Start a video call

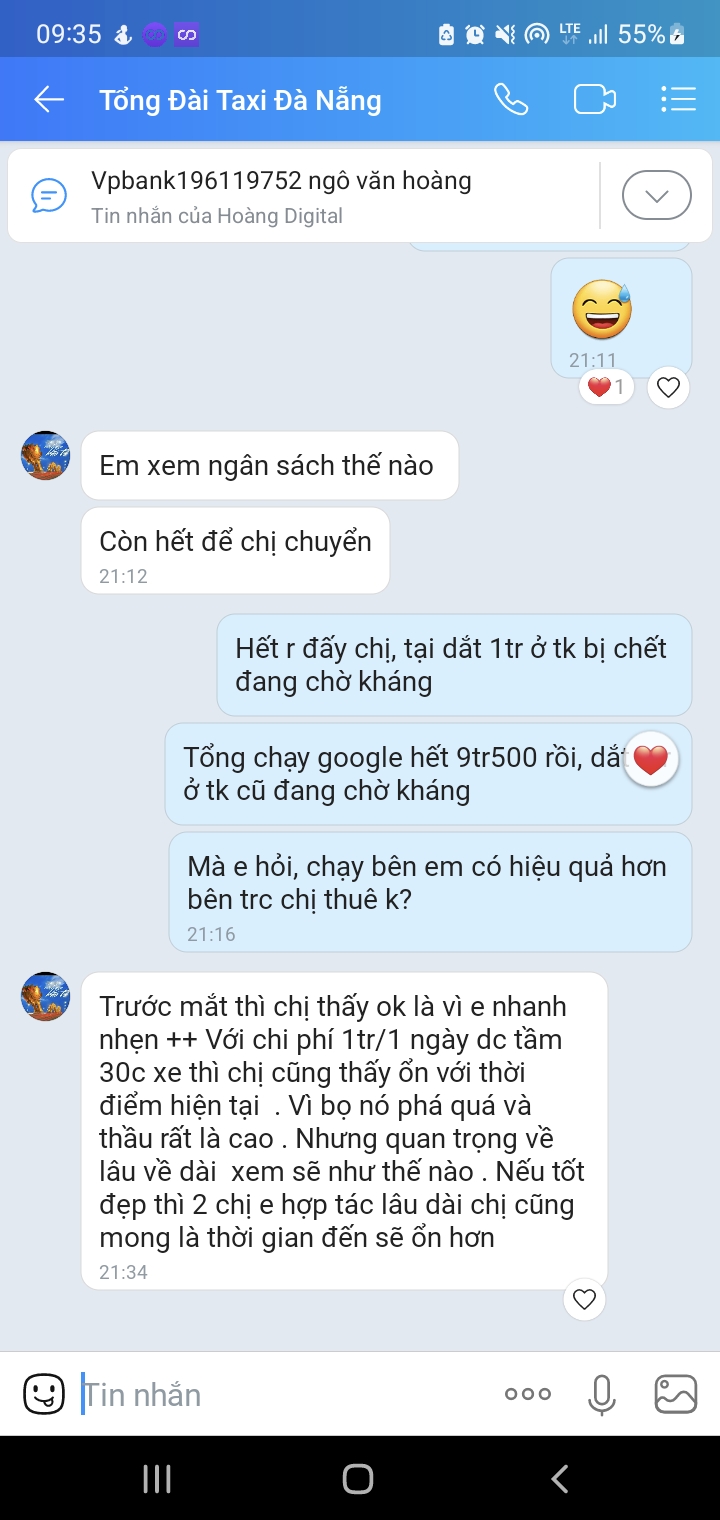click(594, 100)
